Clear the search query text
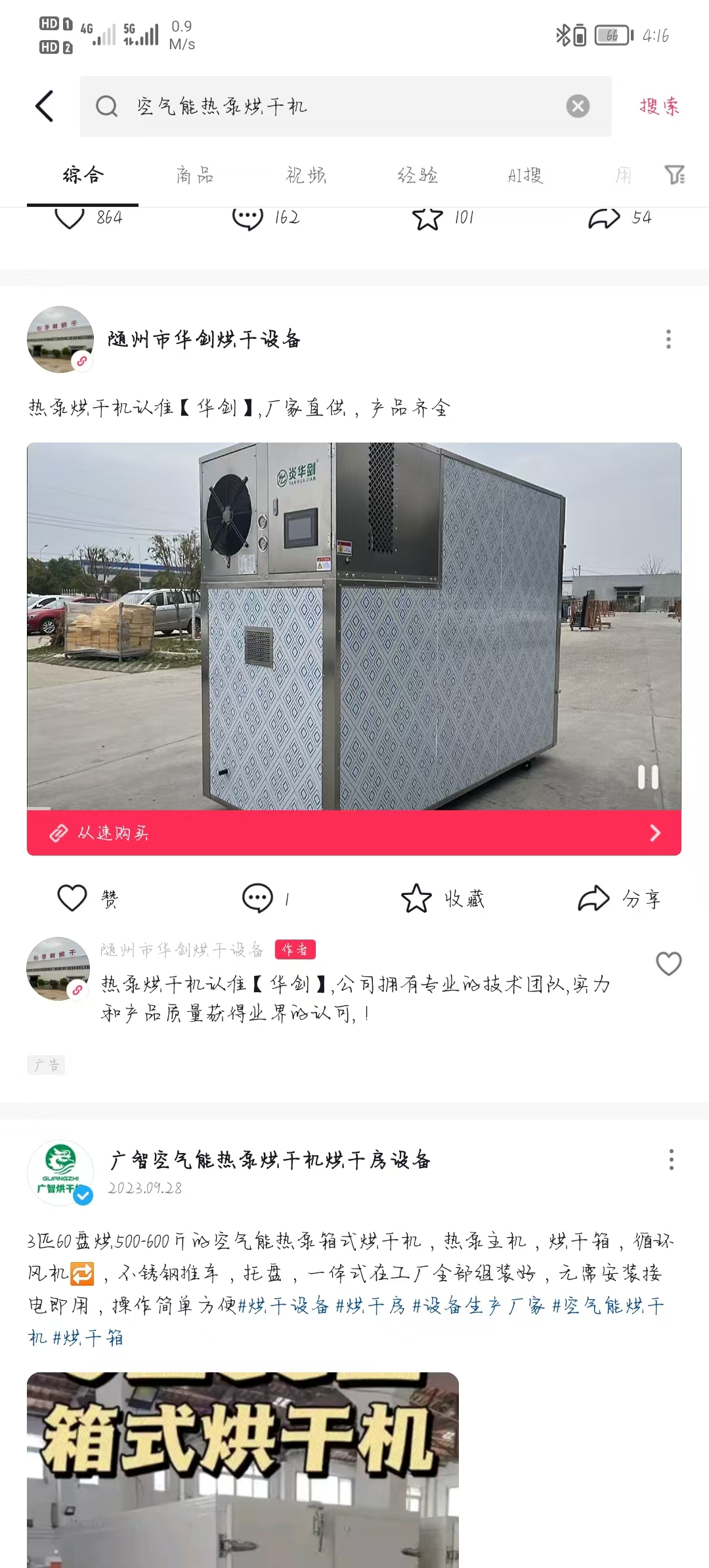Viewport: 709px width, 1568px height. pyautogui.click(x=578, y=106)
